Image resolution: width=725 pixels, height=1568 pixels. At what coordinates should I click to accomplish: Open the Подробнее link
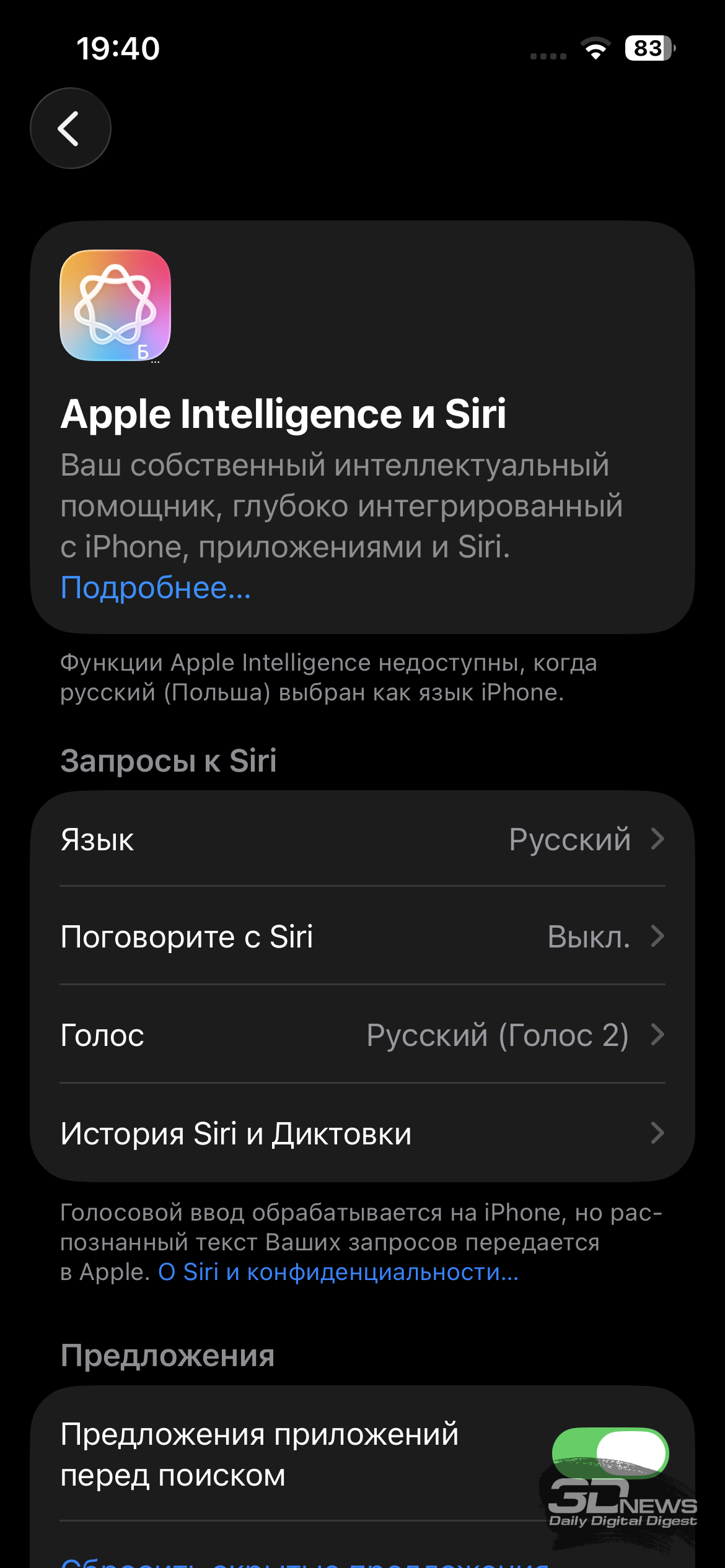[156, 588]
